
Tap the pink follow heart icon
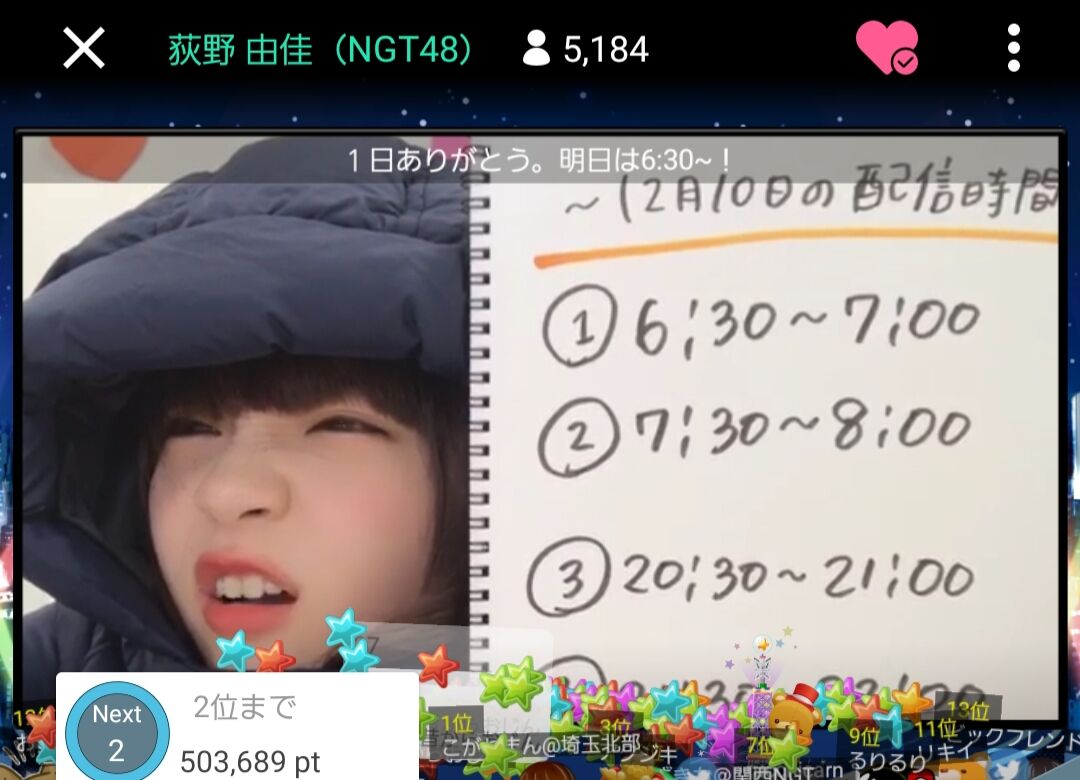(x=887, y=47)
